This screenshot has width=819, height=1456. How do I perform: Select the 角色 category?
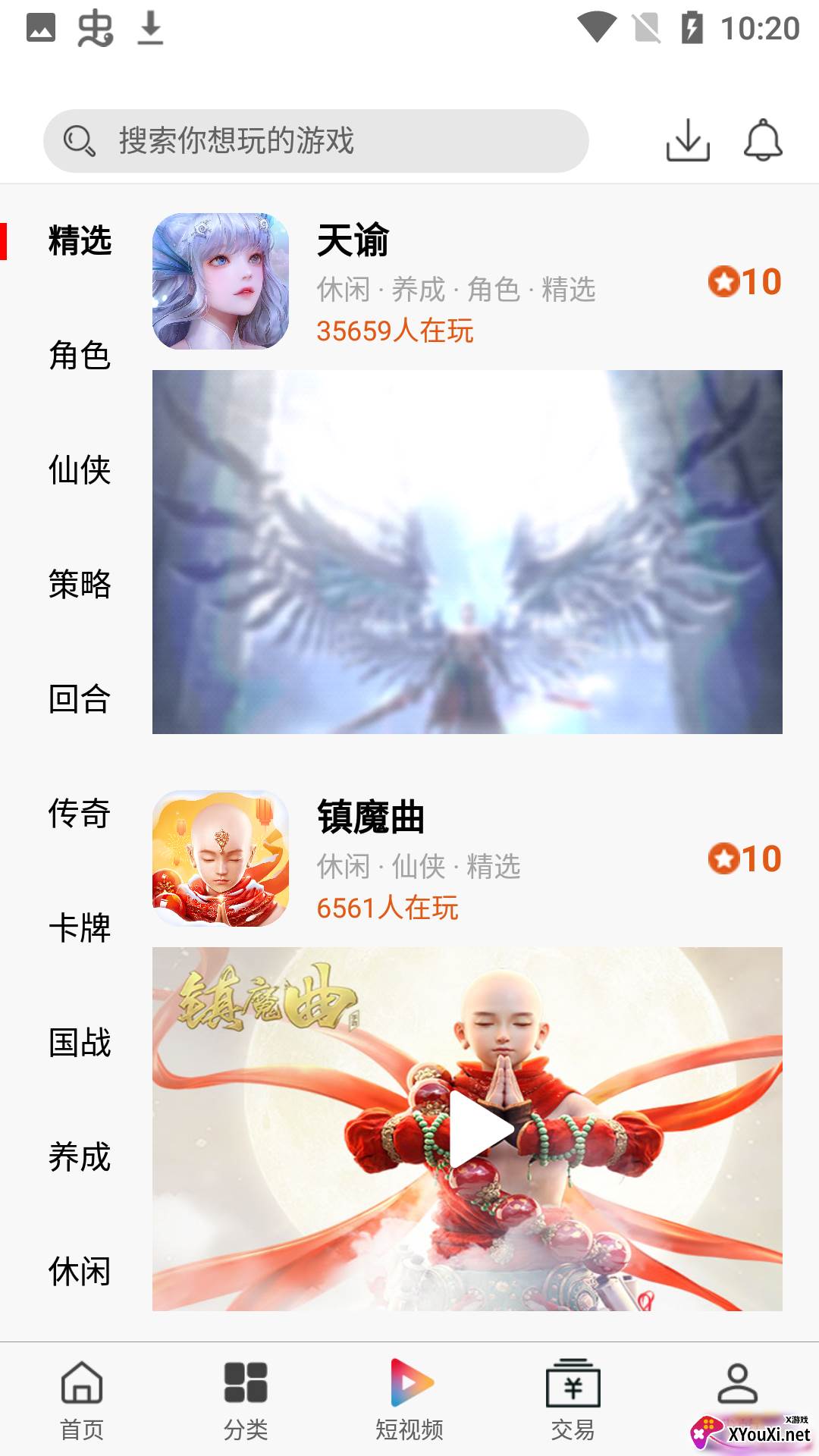pos(80,356)
